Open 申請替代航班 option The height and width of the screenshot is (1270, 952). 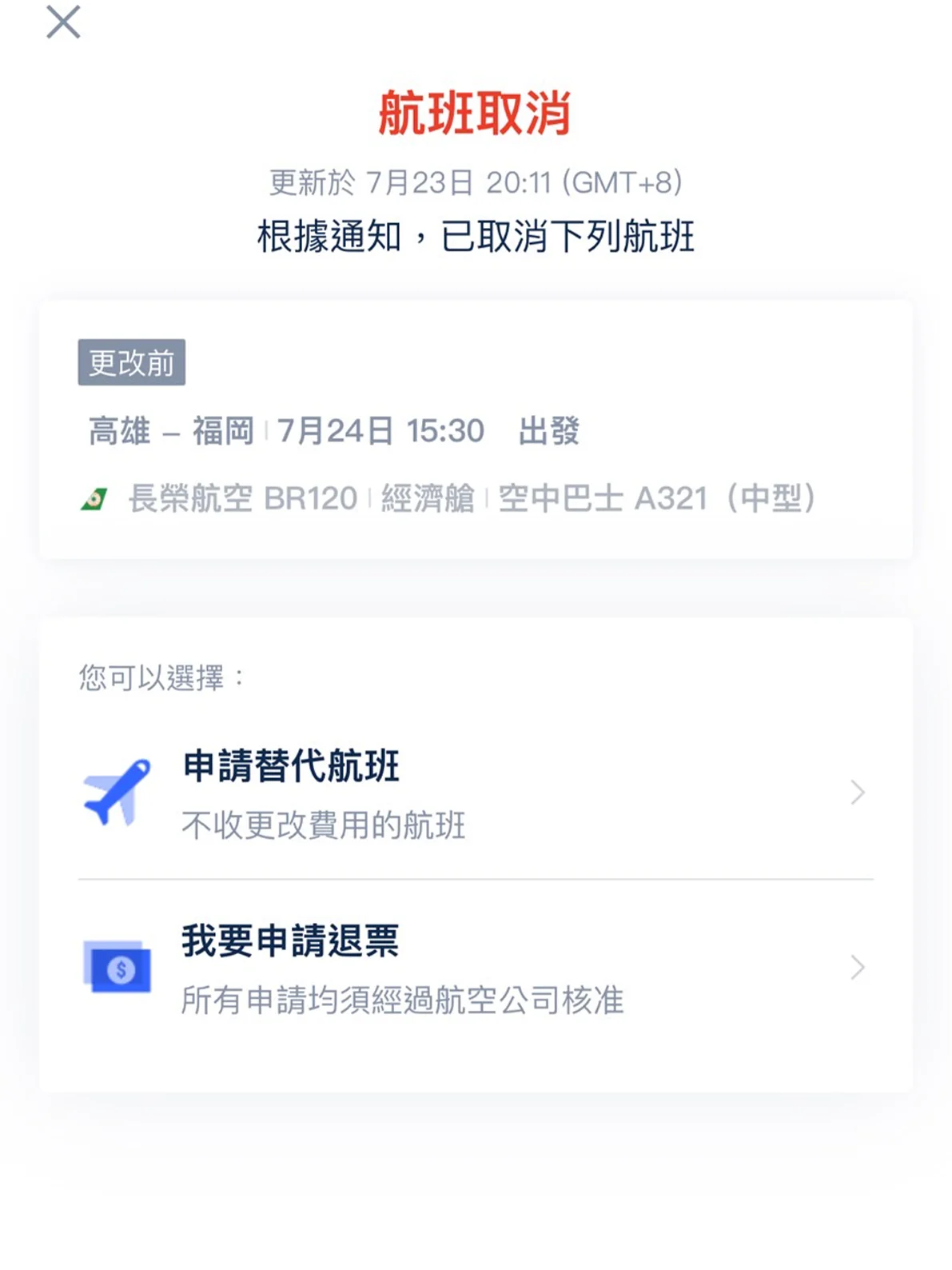292,768
